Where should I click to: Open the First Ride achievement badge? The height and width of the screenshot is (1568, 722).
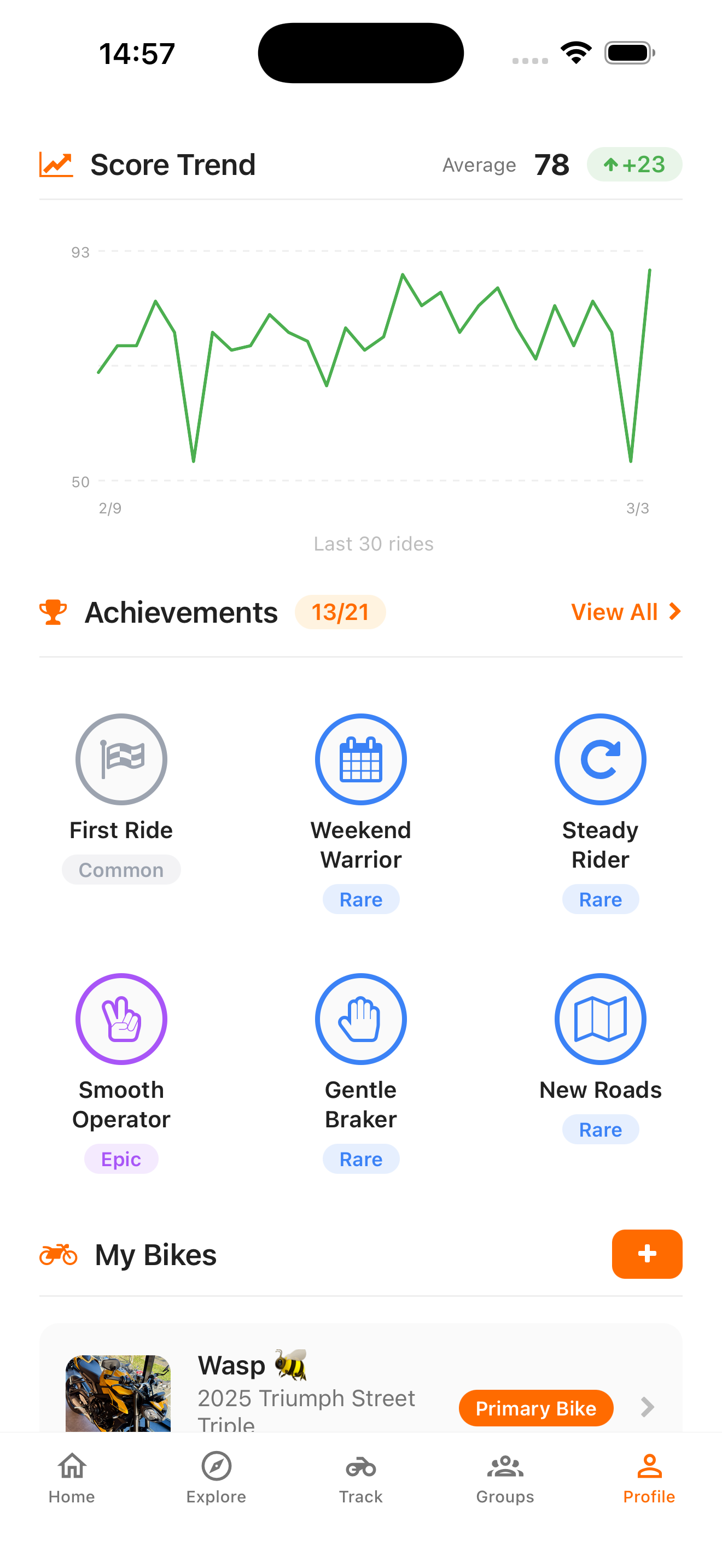point(121,759)
